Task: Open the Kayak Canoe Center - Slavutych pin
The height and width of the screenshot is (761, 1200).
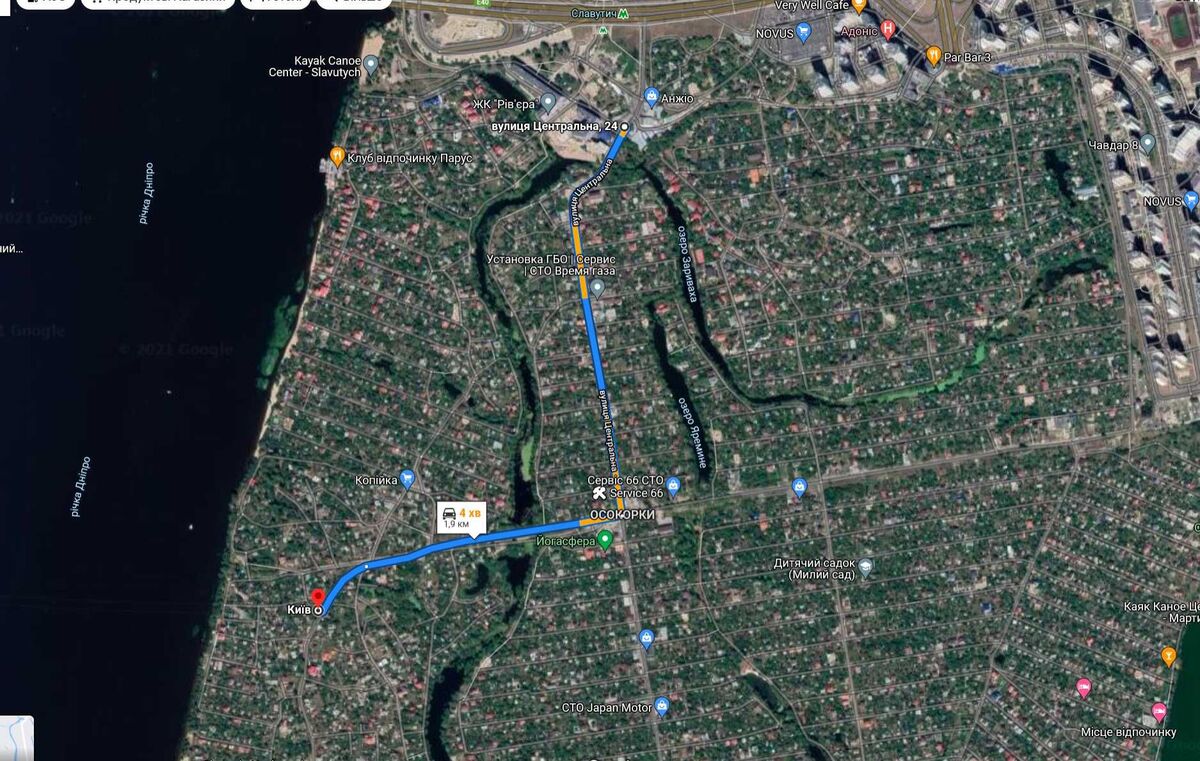Action: [x=371, y=66]
